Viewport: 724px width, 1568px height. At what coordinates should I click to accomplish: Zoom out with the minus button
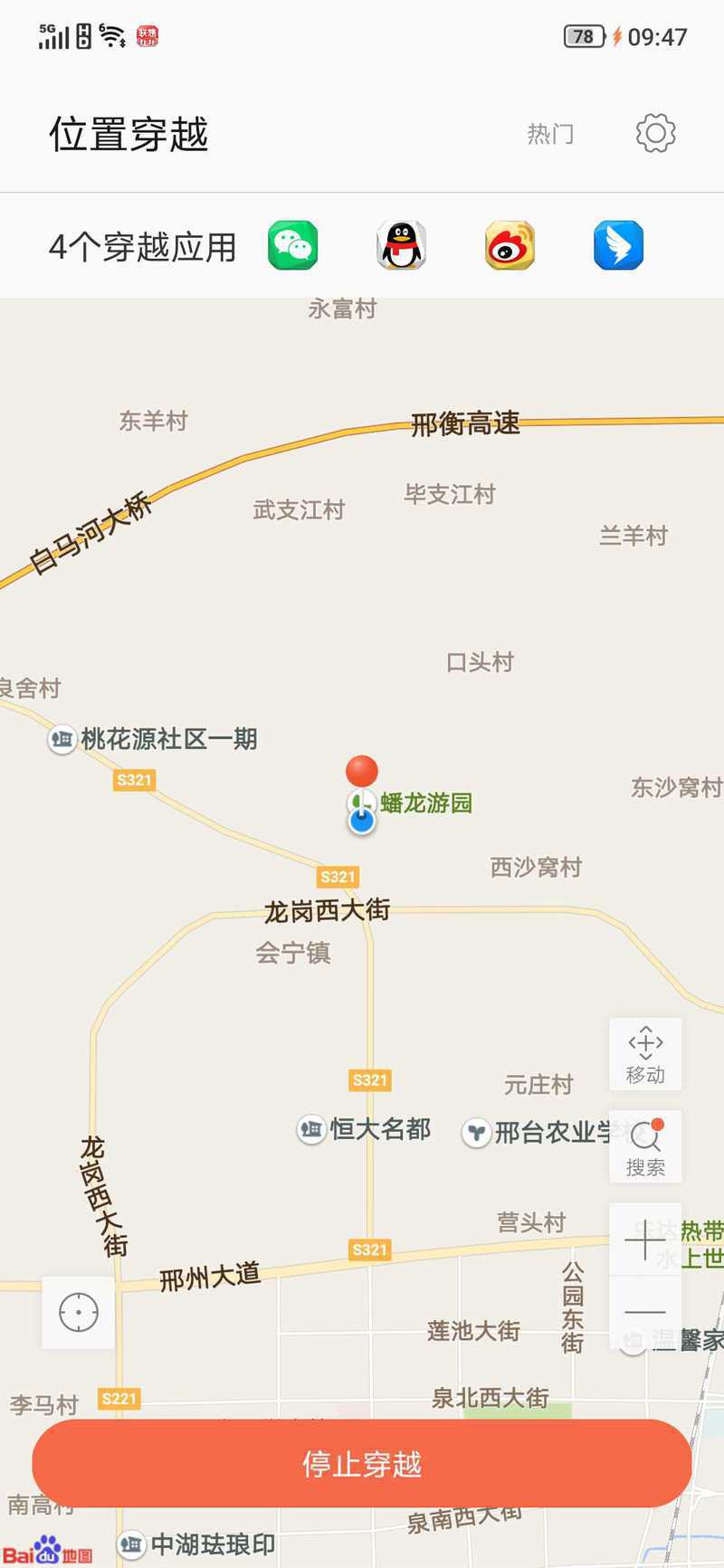(644, 1312)
